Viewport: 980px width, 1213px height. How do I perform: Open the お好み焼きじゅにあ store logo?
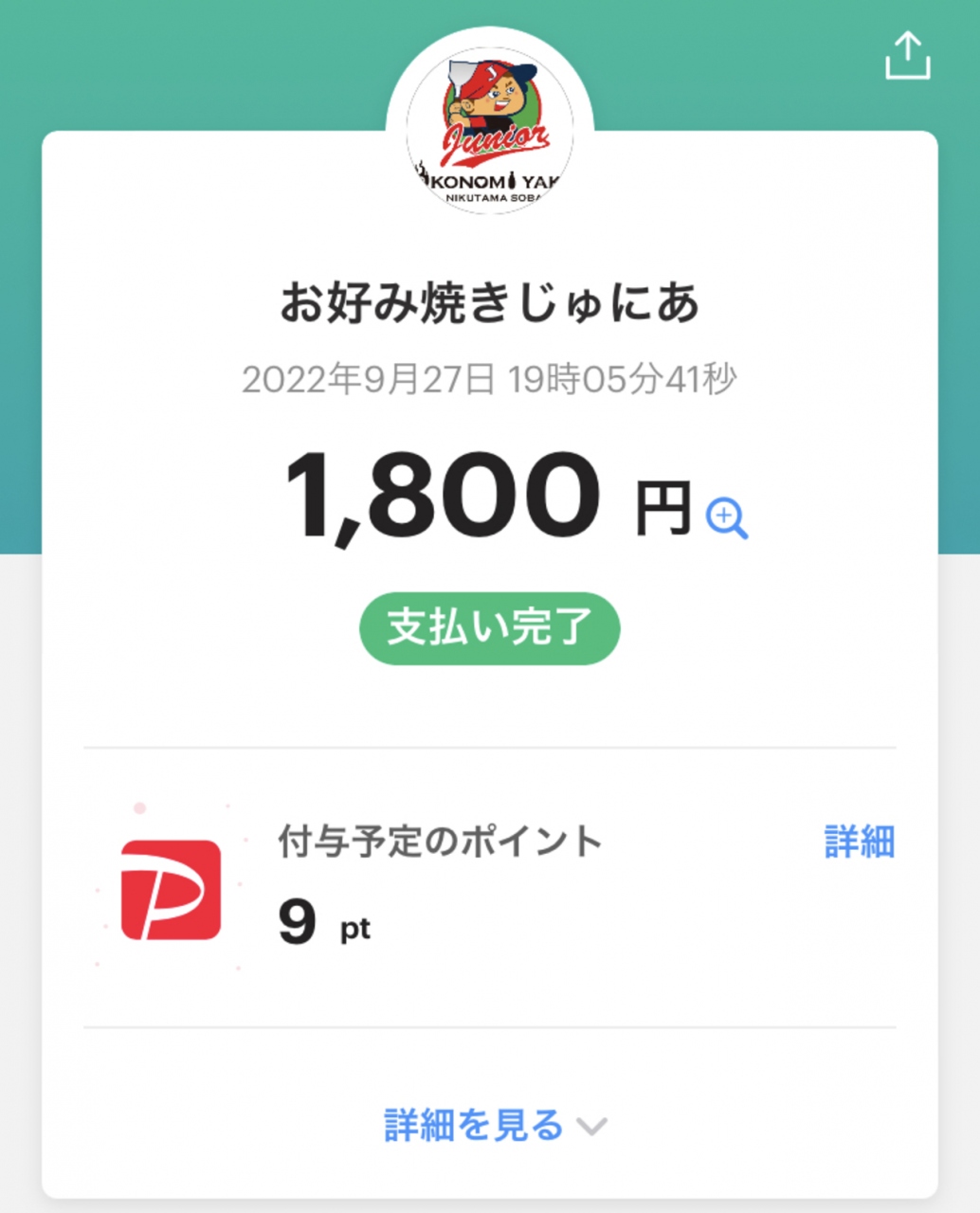[x=490, y=132]
